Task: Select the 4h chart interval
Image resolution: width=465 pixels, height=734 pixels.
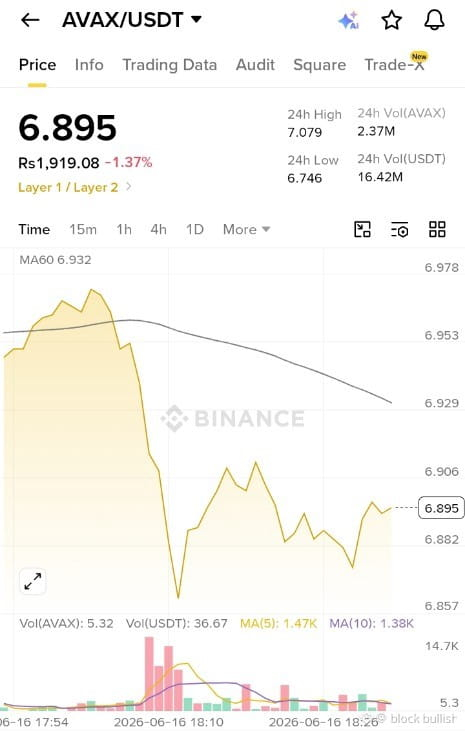Action: coord(158,229)
